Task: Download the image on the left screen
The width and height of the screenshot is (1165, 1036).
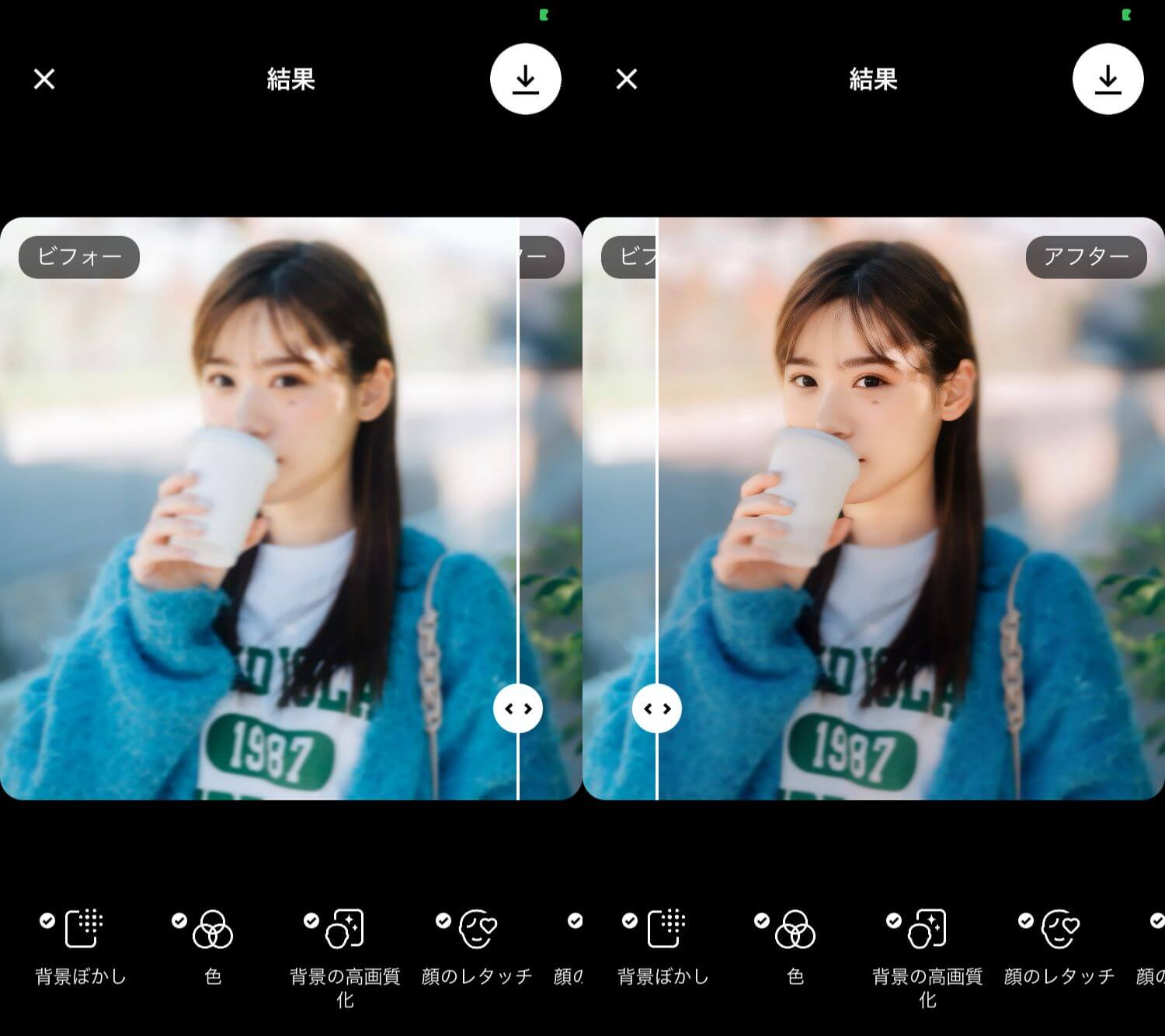Action: [526, 79]
